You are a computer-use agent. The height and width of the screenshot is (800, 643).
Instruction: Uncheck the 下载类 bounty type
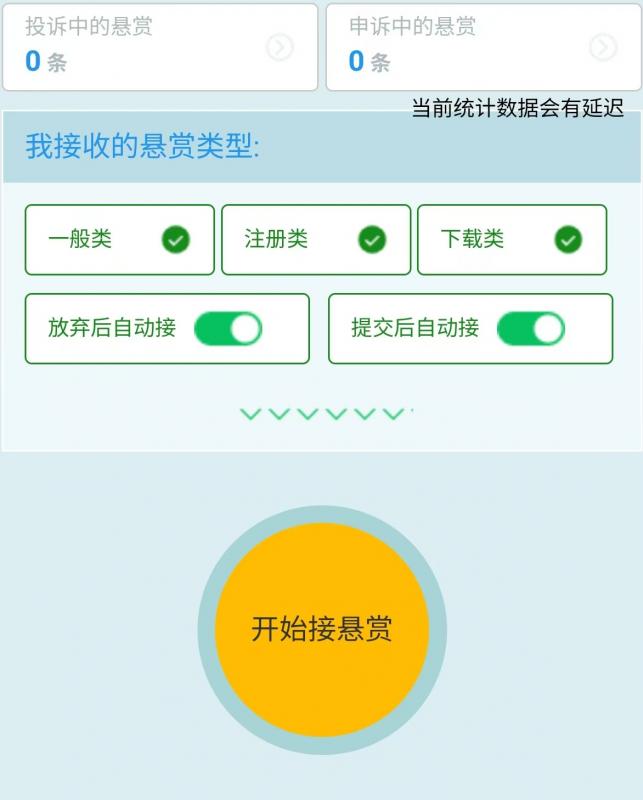(568, 240)
